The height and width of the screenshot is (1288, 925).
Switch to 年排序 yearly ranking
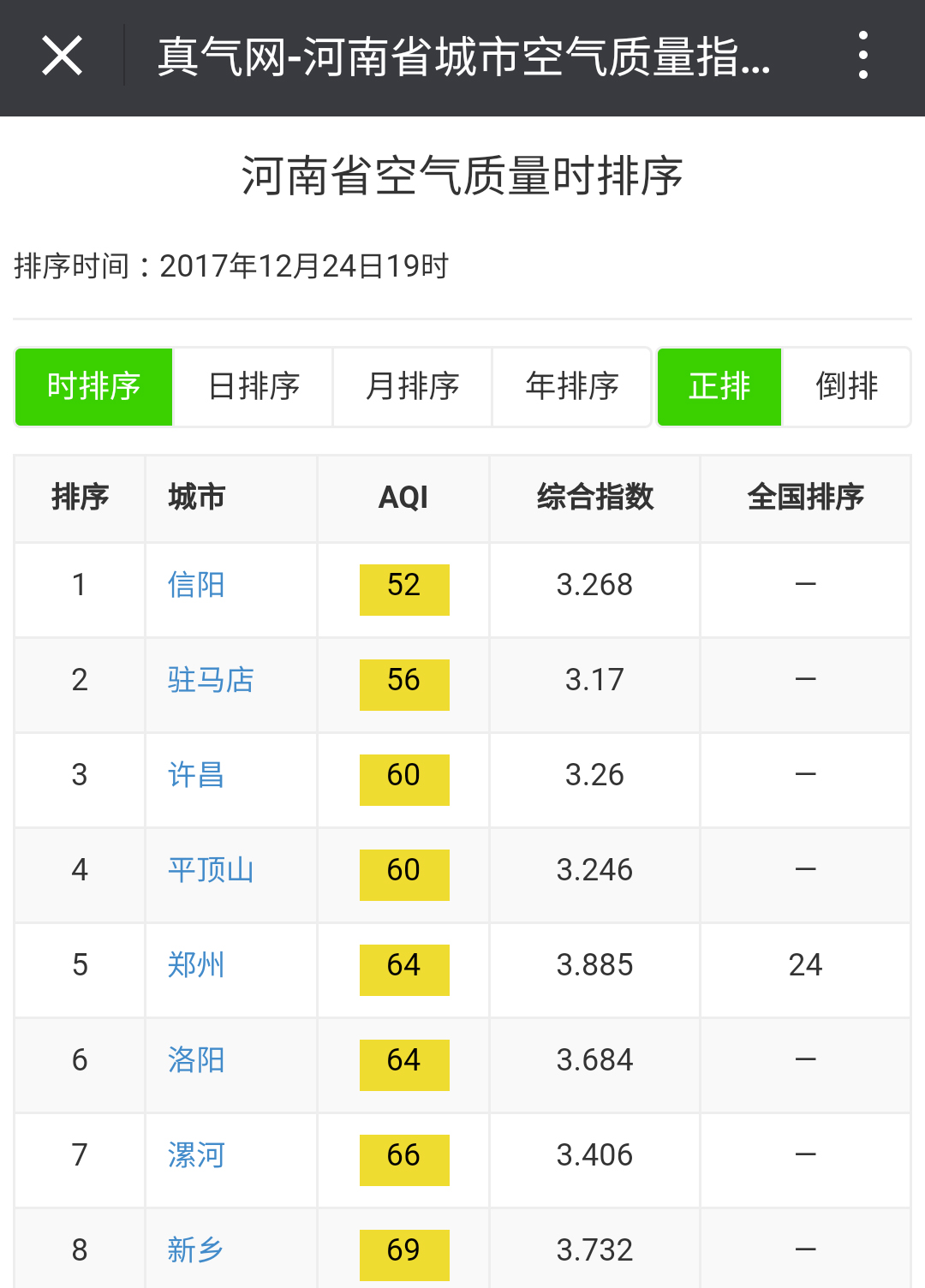click(x=572, y=386)
